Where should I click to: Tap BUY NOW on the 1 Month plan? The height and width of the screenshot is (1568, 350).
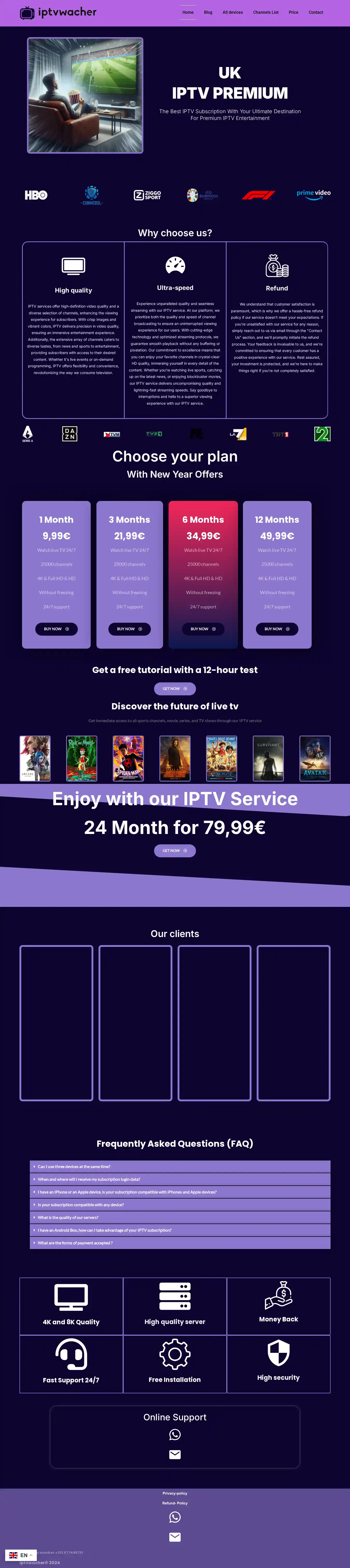coord(57,629)
